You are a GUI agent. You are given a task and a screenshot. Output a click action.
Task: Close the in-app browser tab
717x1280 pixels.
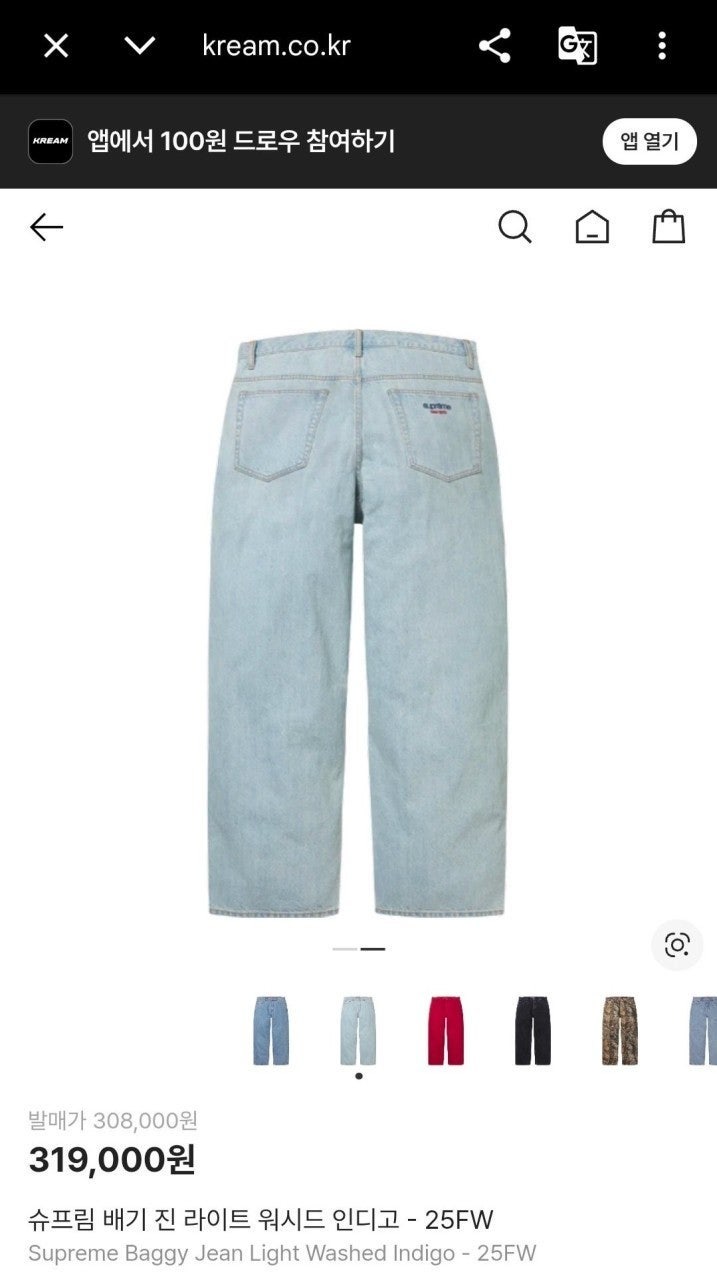pos(56,46)
